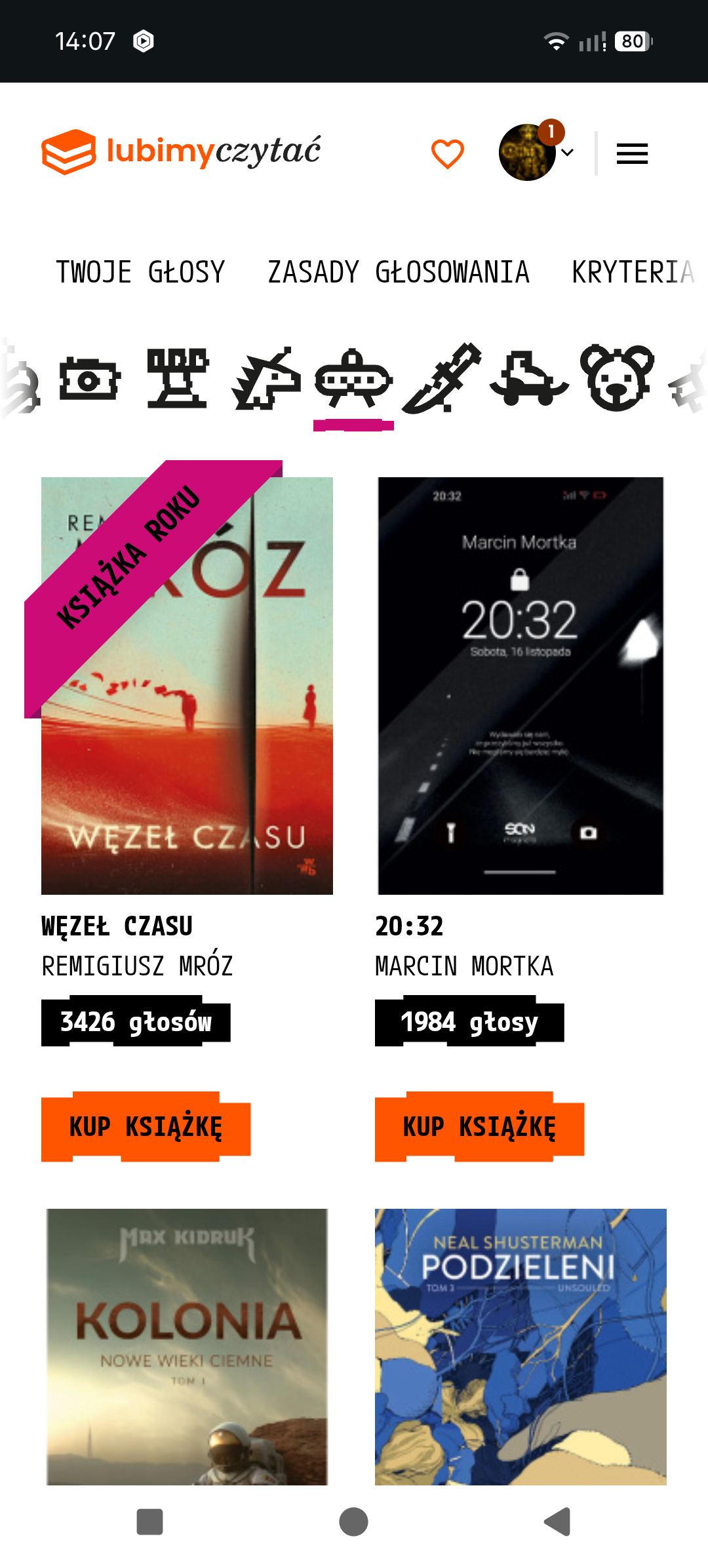The width and height of the screenshot is (708, 1568).
Task: Open the hamburger menu
Action: [x=632, y=154]
